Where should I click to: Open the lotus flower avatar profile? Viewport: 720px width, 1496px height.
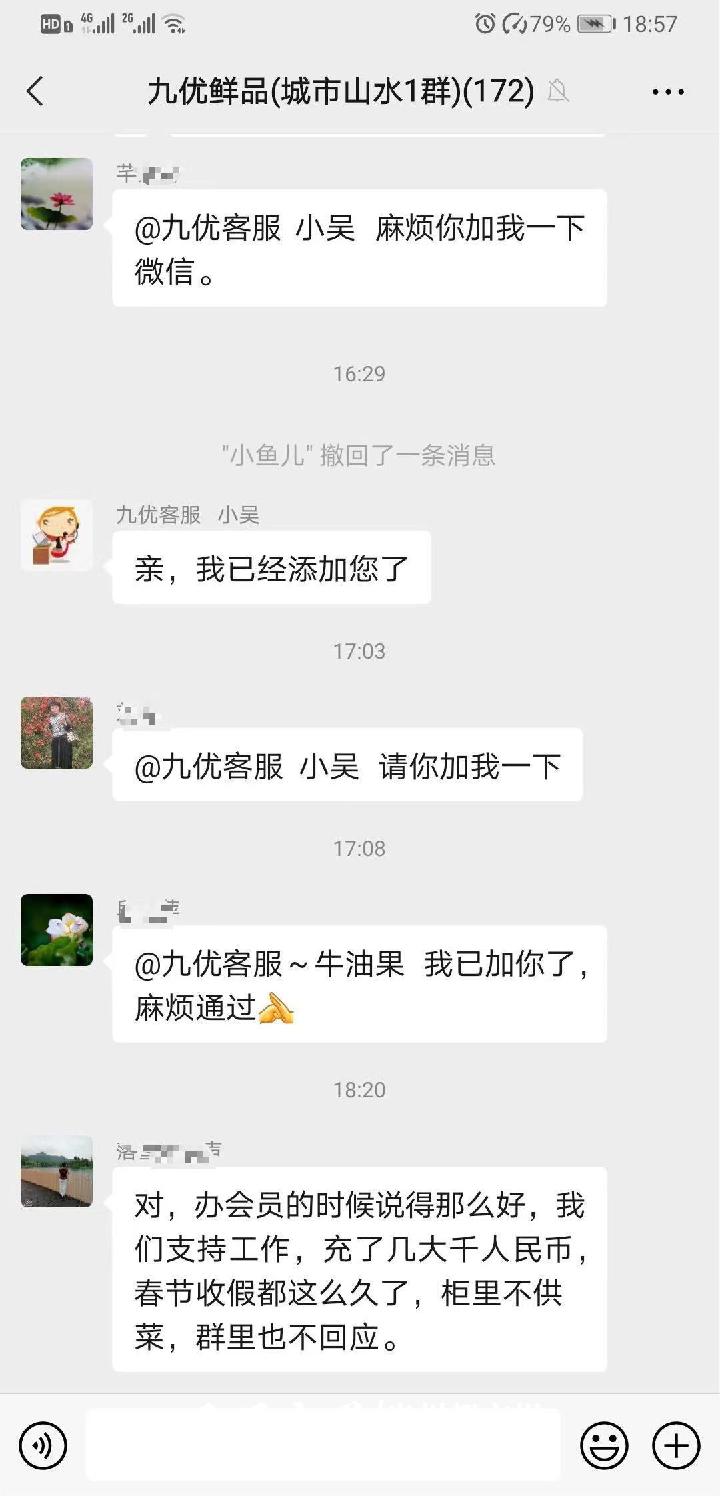(57, 194)
